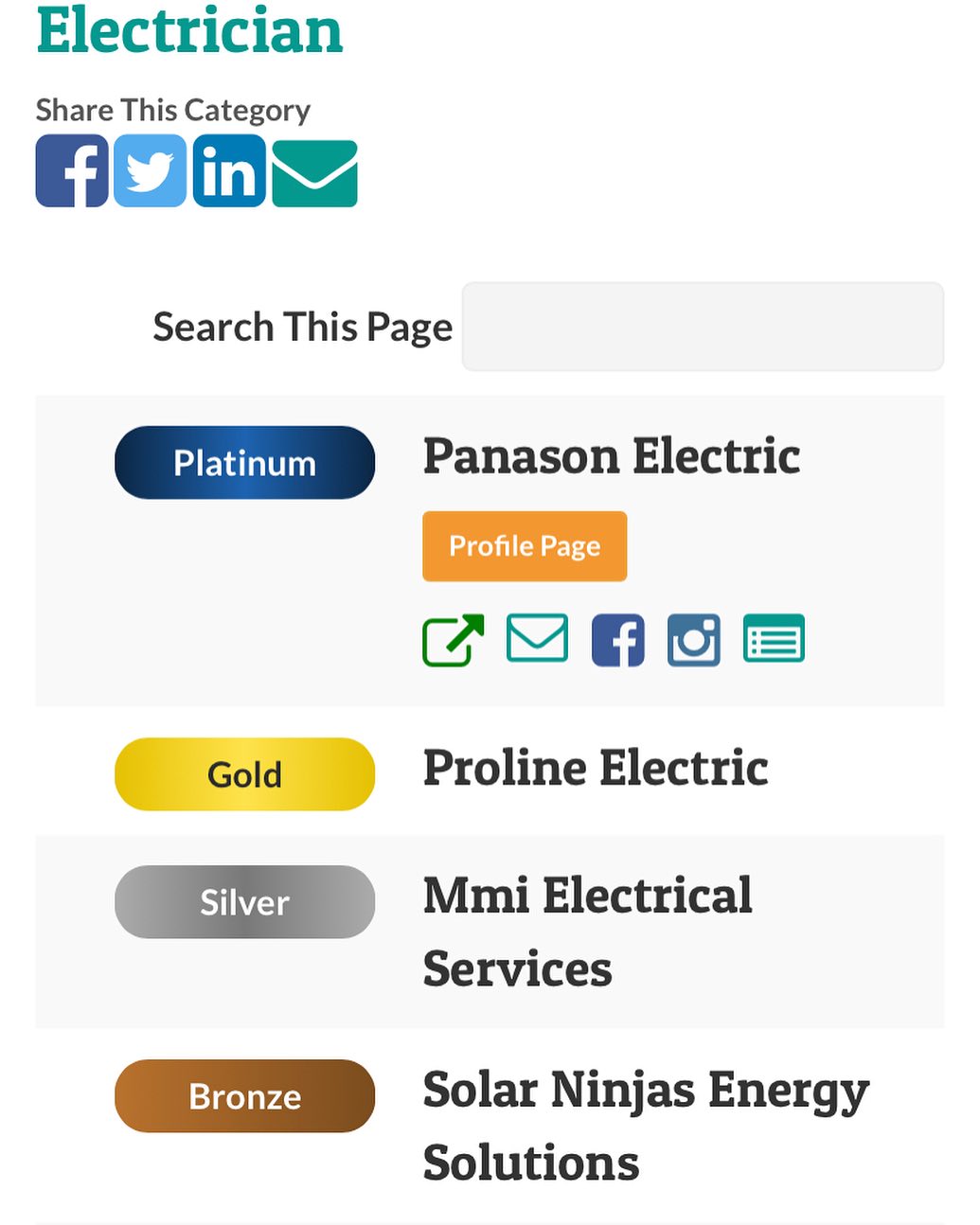Expand the Mmi Electrical Services listing
Screen dimensions: 980x1225
[587, 932]
